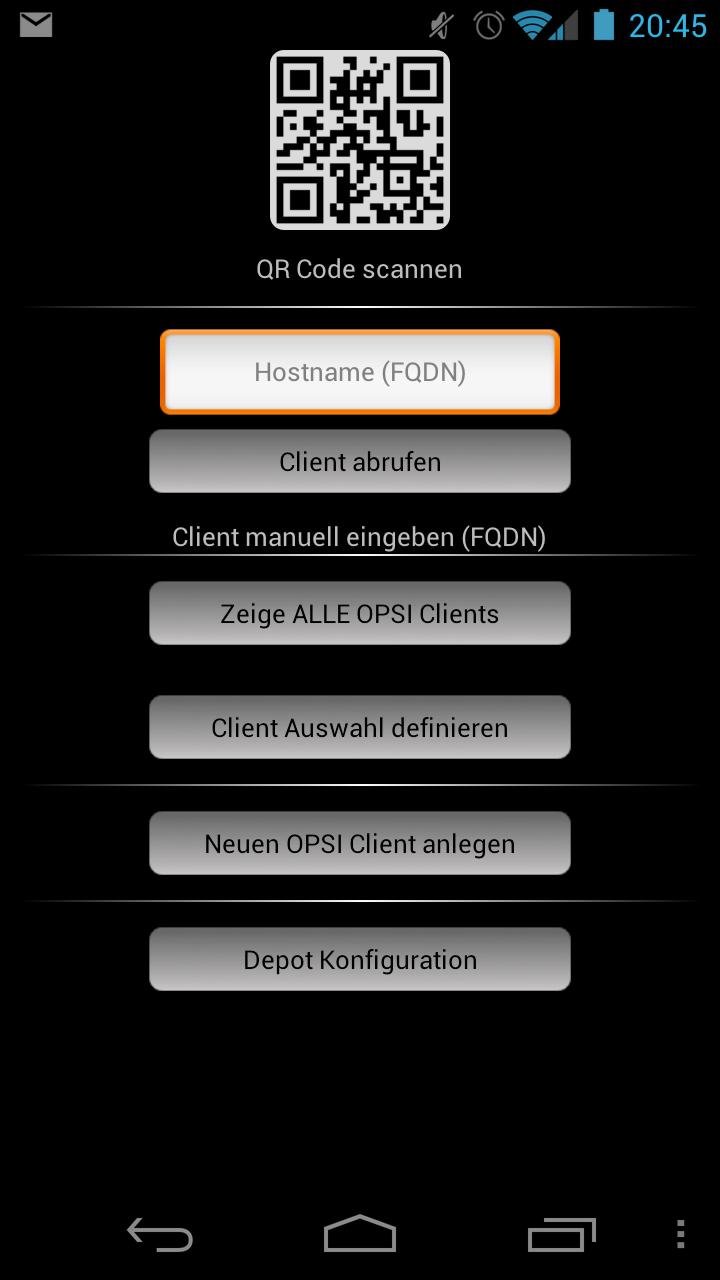Create a client with Neuen OPSI Client anlegen
Image resolution: width=720 pixels, height=1280 pixels.
360,844
